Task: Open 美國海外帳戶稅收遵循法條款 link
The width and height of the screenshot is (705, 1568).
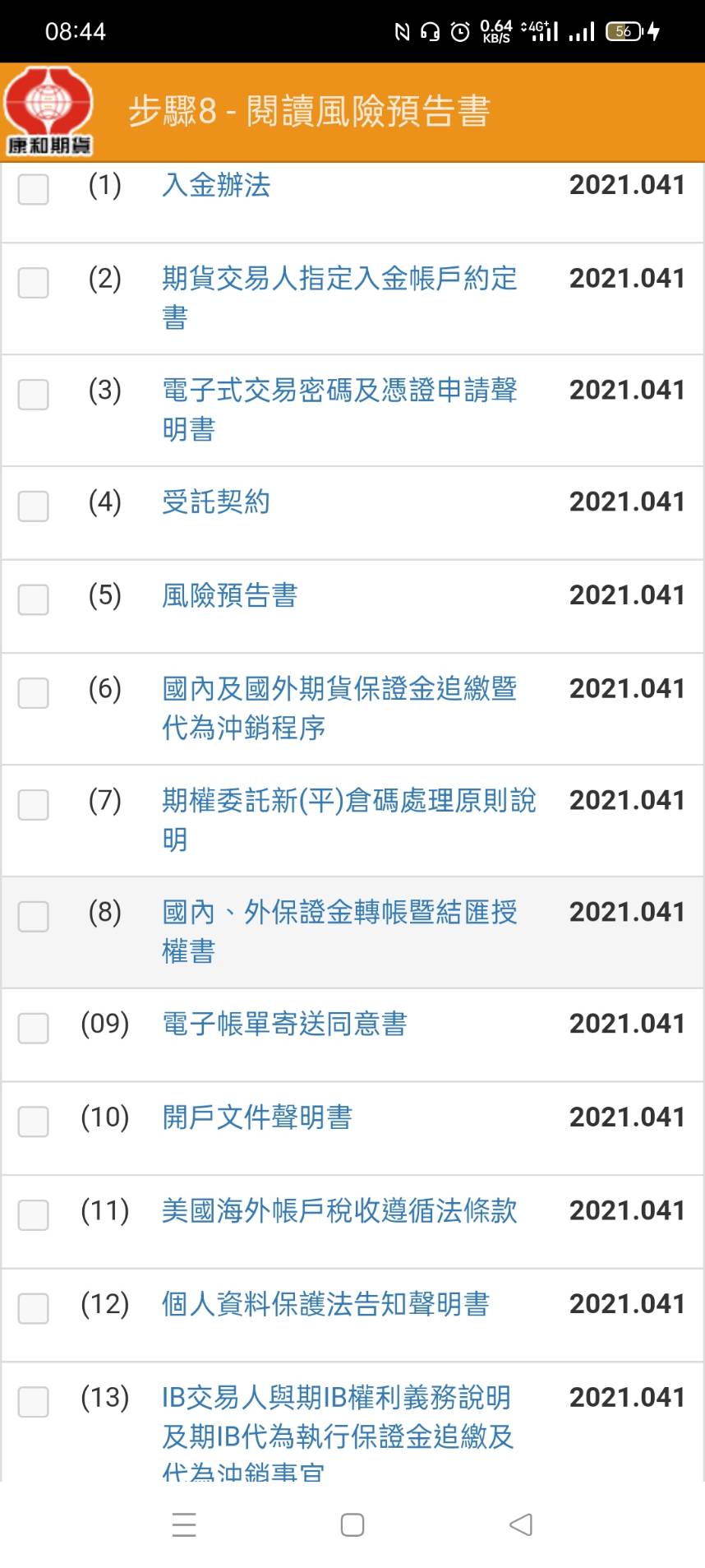Action: (x=339, y=1210)
